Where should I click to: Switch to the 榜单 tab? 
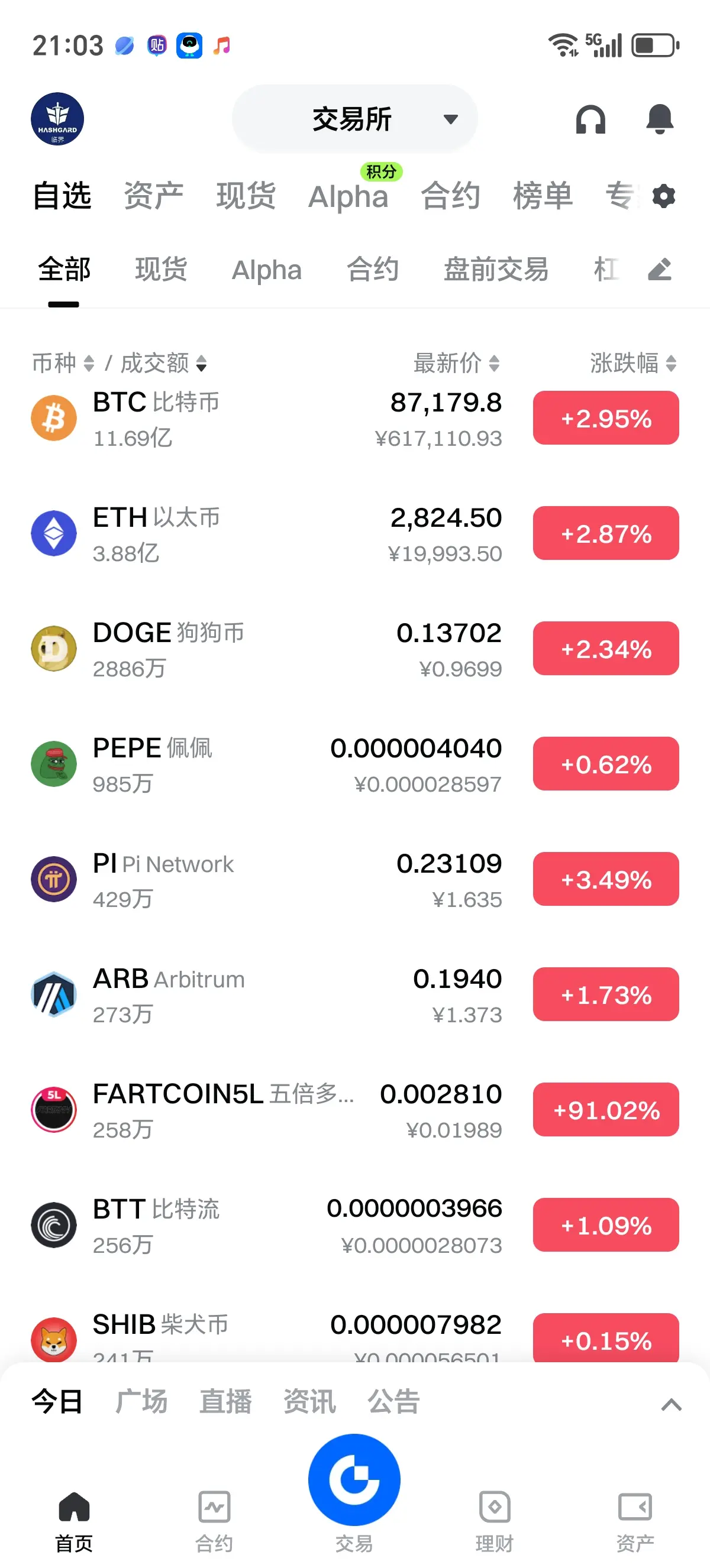pos(542,197)
